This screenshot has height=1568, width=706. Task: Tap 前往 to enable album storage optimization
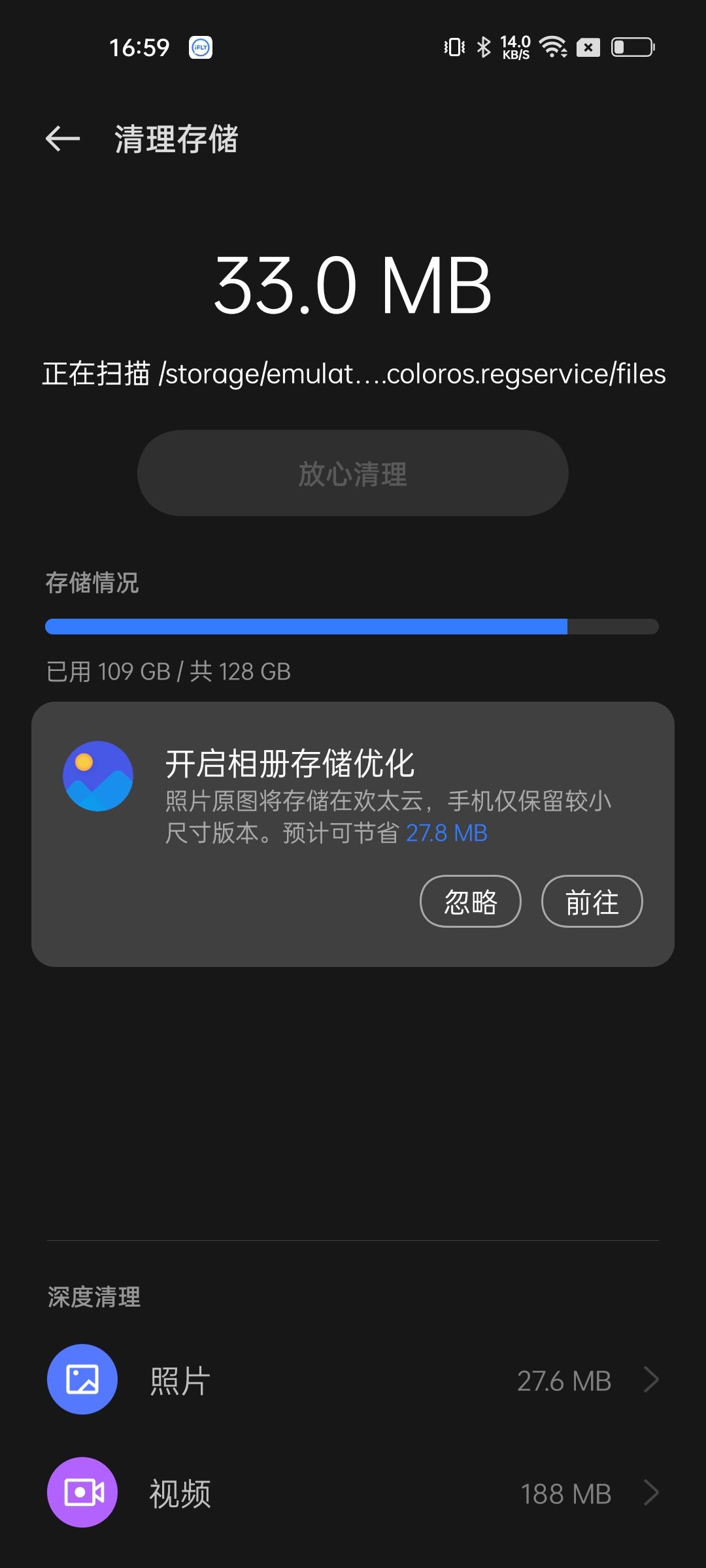click(592, 901)
